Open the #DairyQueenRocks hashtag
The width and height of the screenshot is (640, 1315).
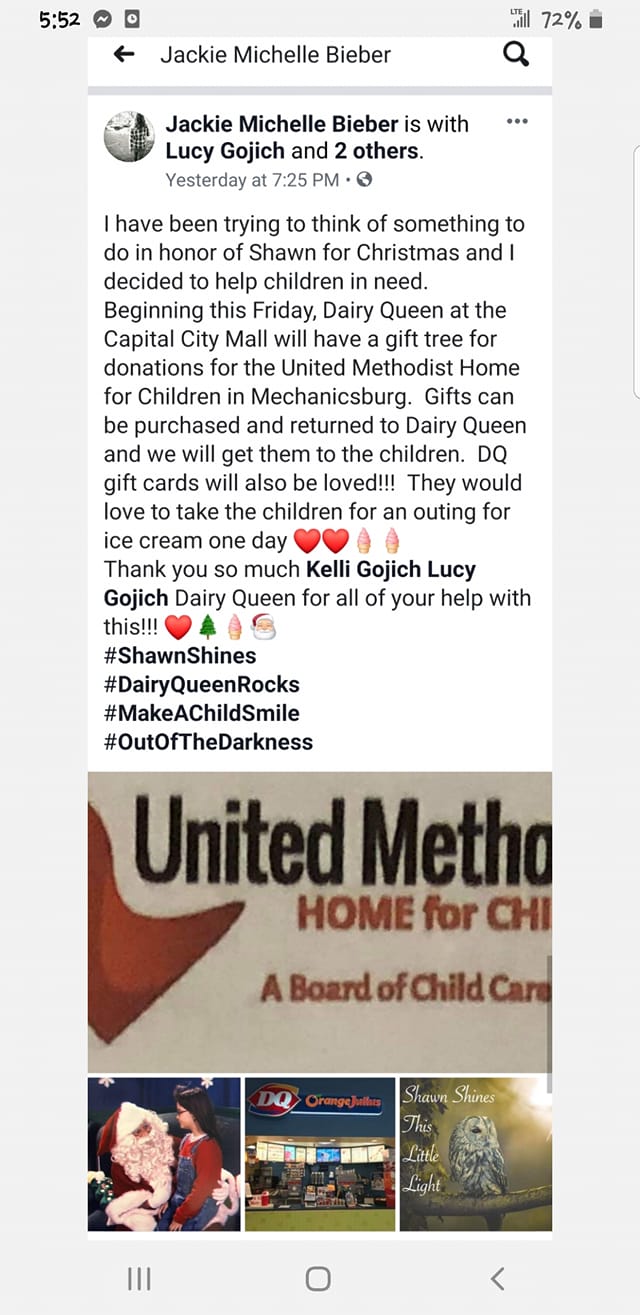tap(201, 685)
